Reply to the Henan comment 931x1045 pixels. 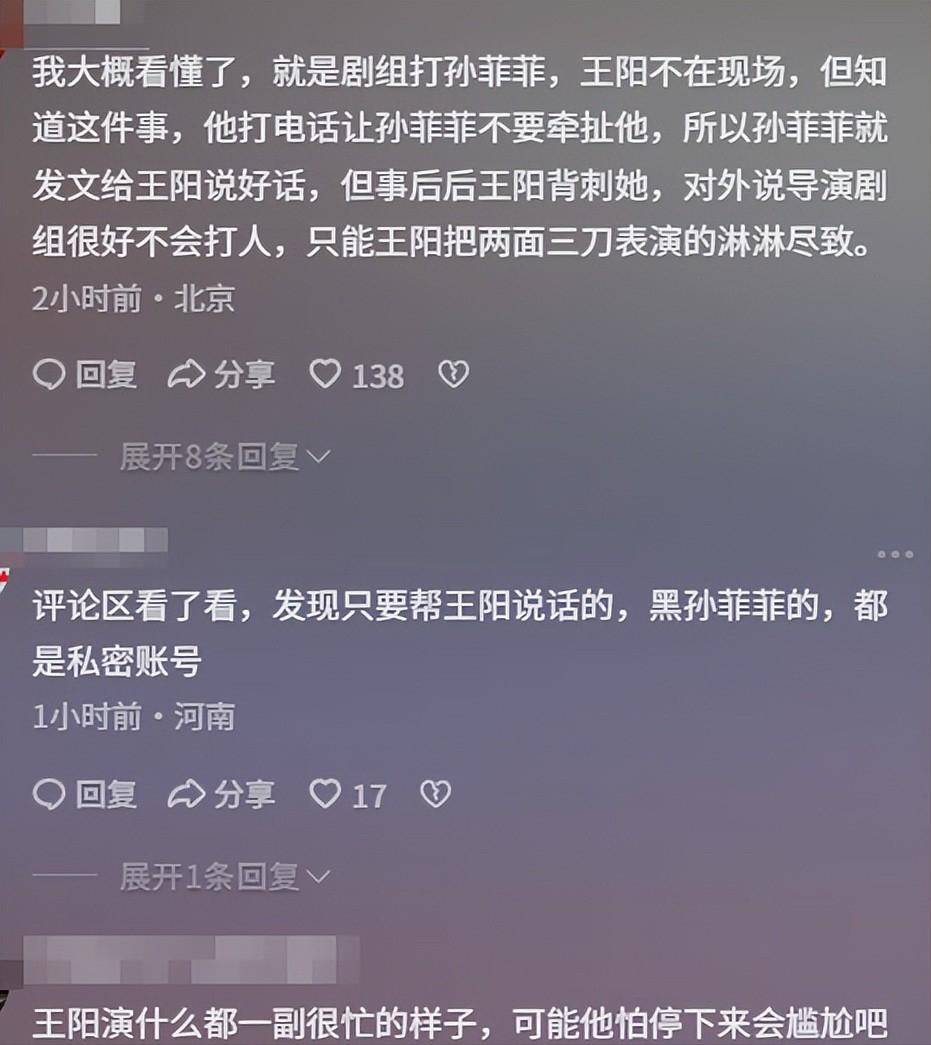pos(84,795)
